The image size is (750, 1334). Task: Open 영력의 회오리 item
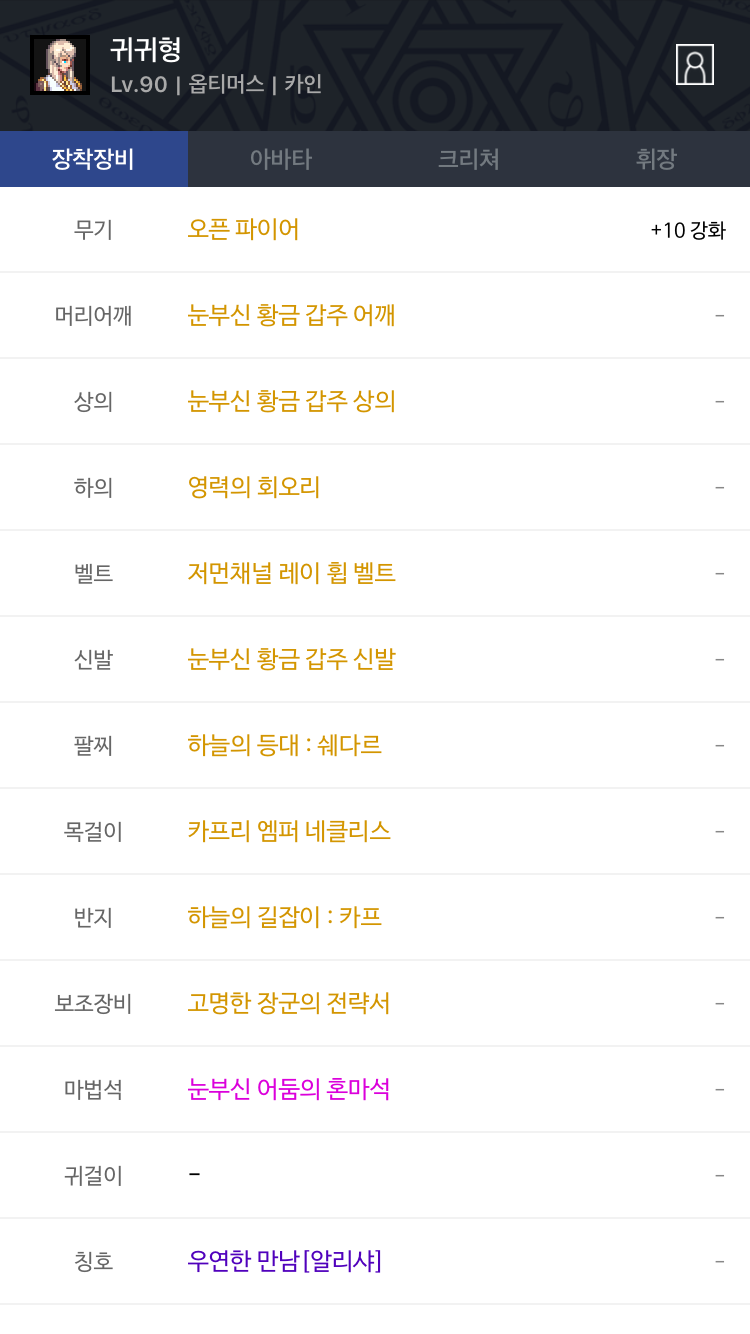pos(254,488)
